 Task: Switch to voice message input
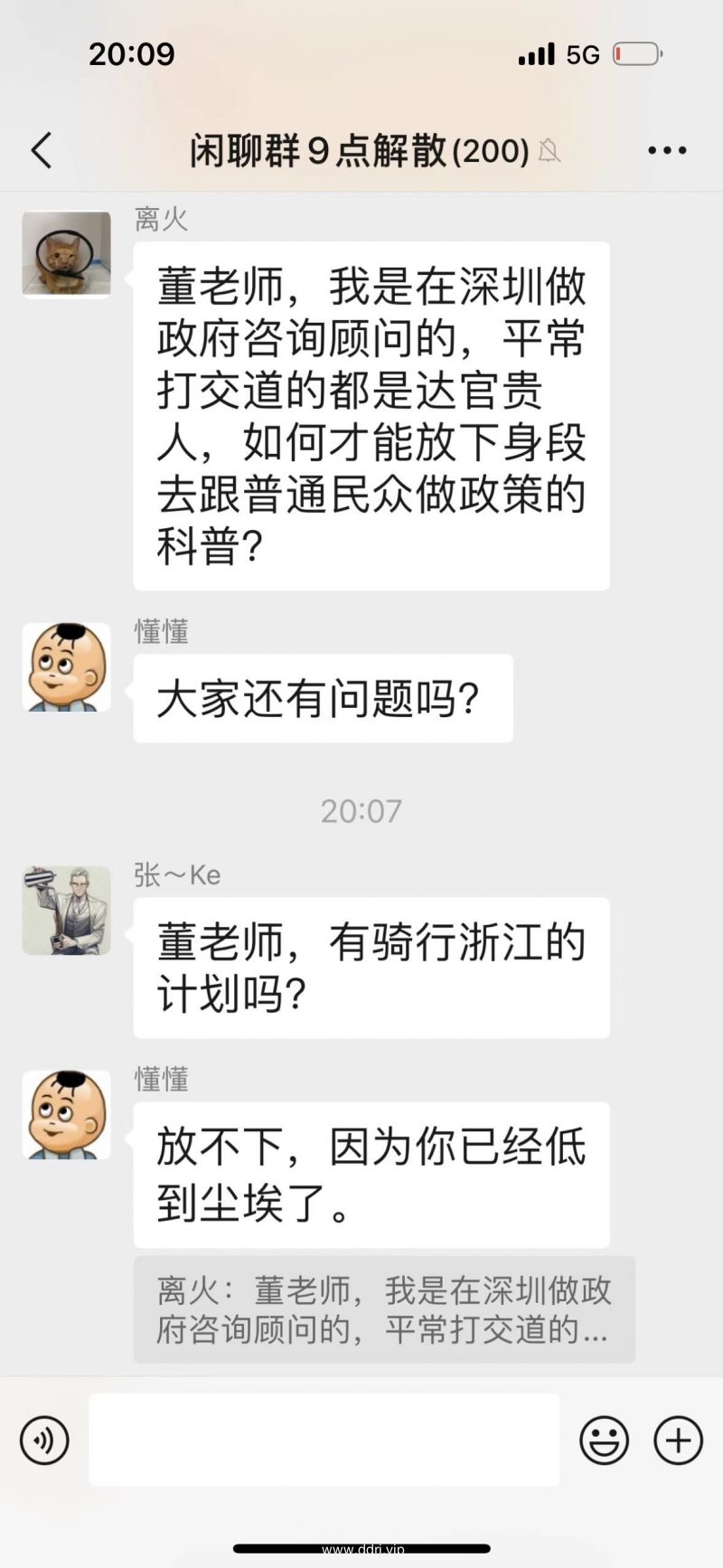[44, 1439]
